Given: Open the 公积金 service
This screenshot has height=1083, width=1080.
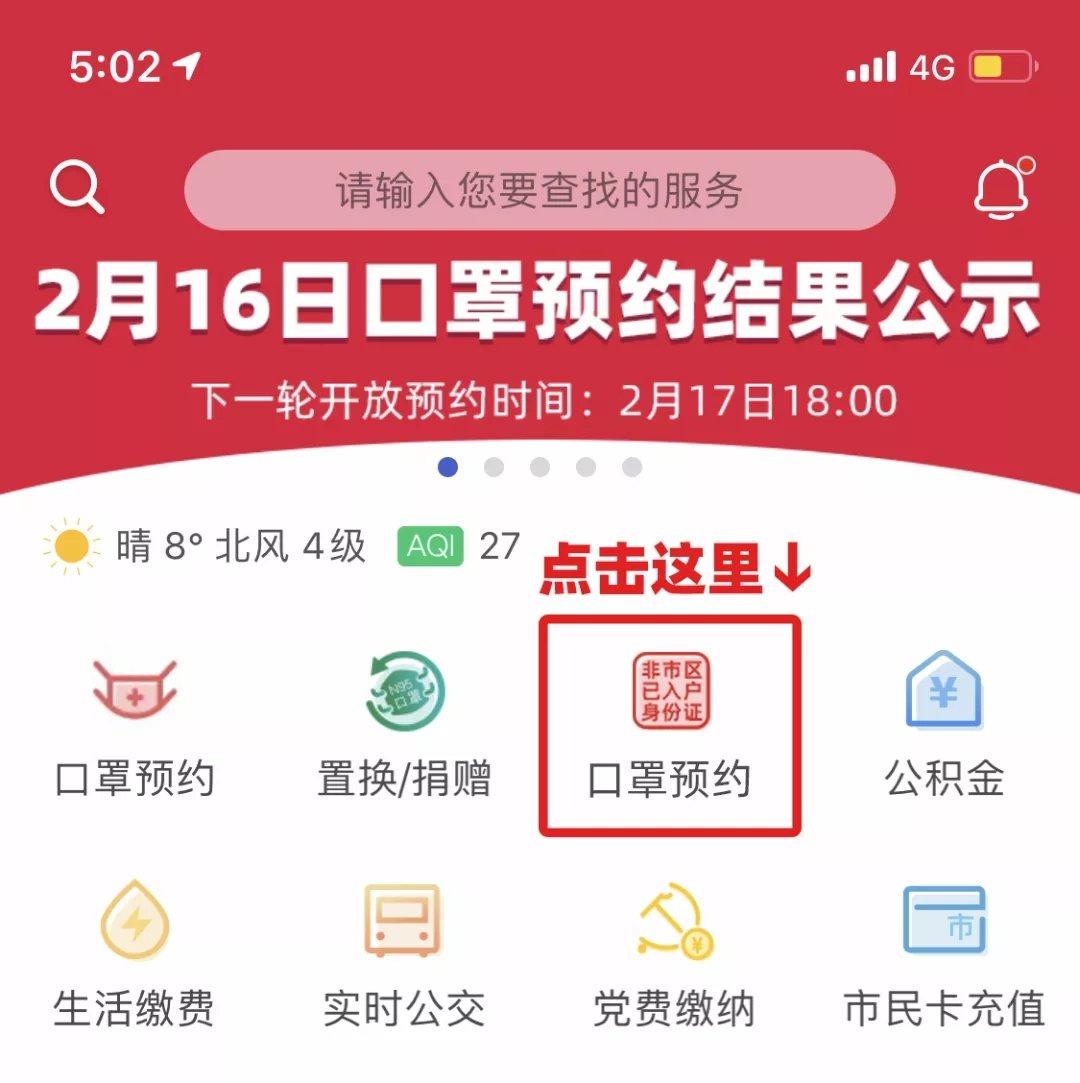Looking at the screenshot, I should 944,725.
